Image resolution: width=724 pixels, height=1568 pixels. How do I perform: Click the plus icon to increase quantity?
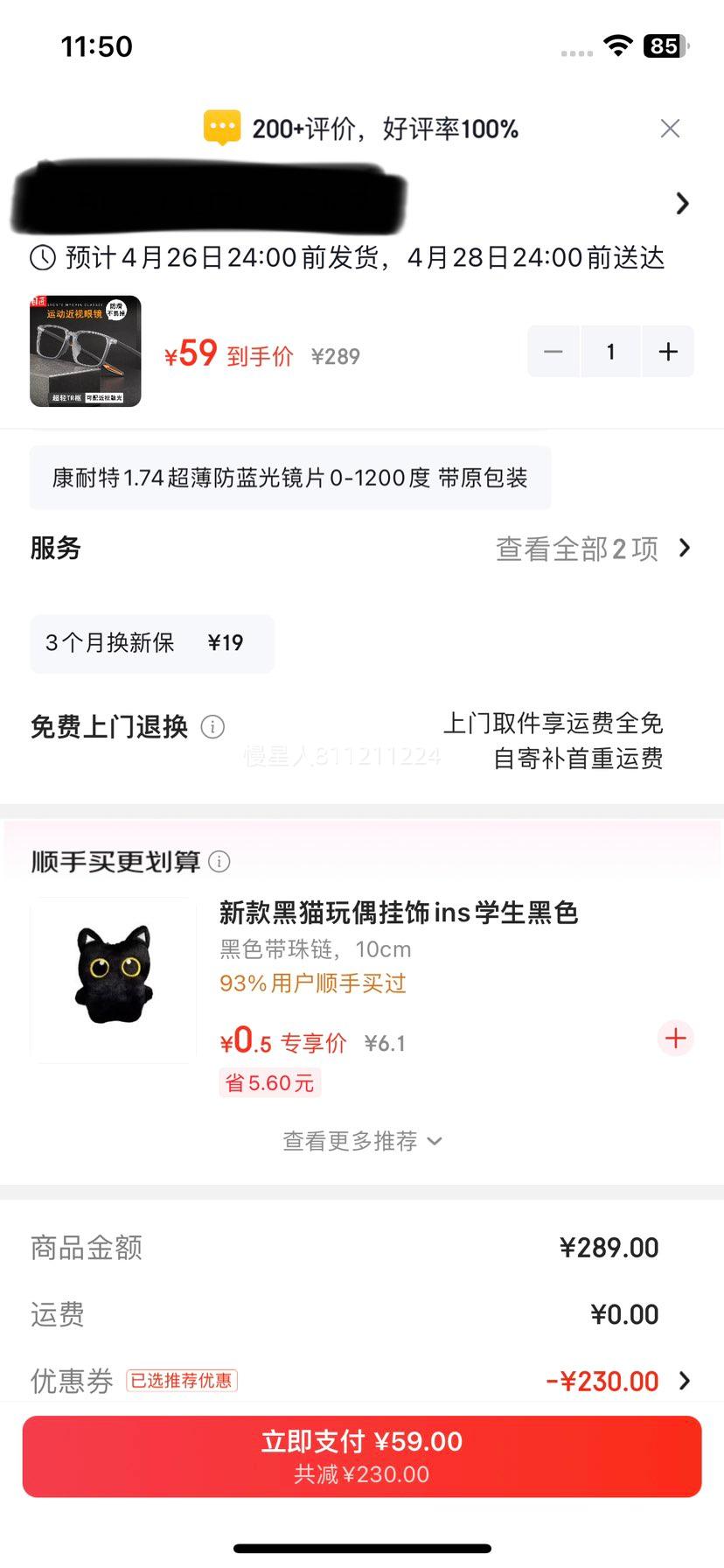tap(668, 351)
